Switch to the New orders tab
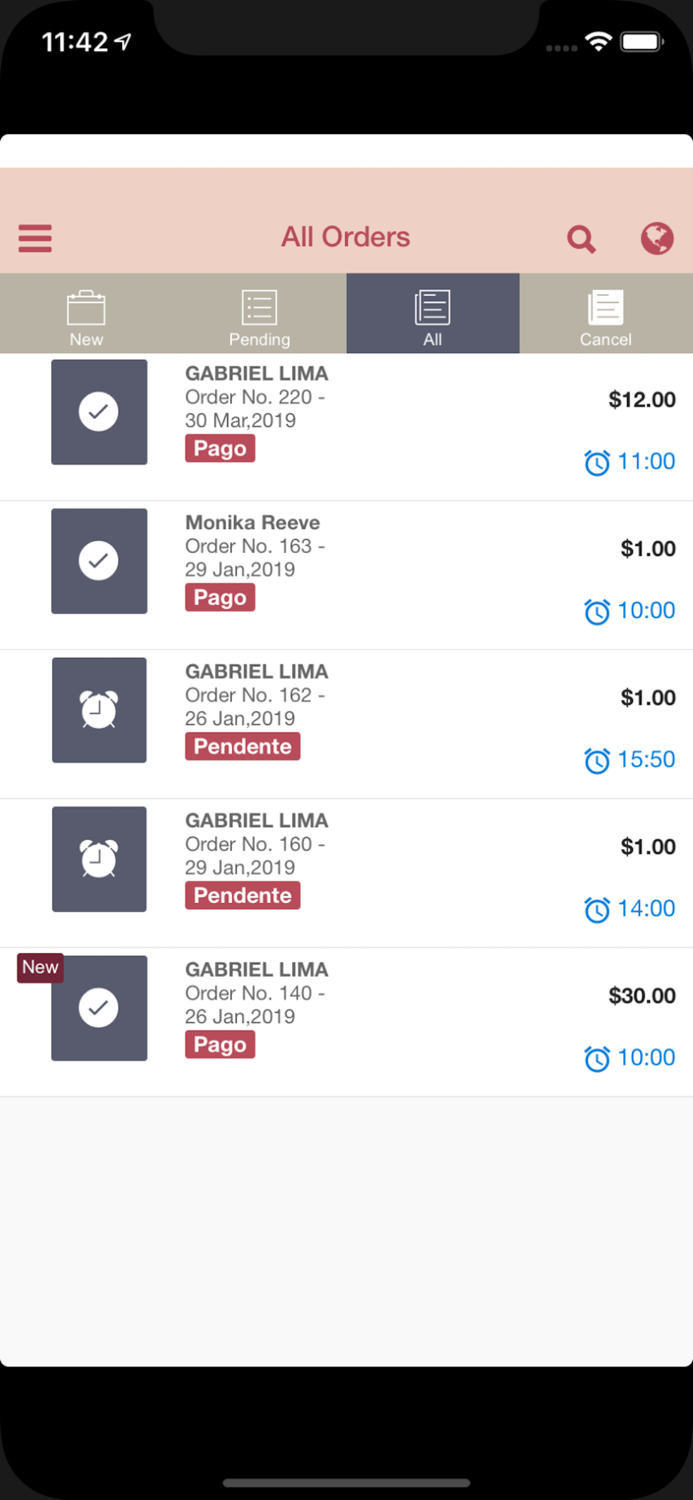 (x=86, y=315)
